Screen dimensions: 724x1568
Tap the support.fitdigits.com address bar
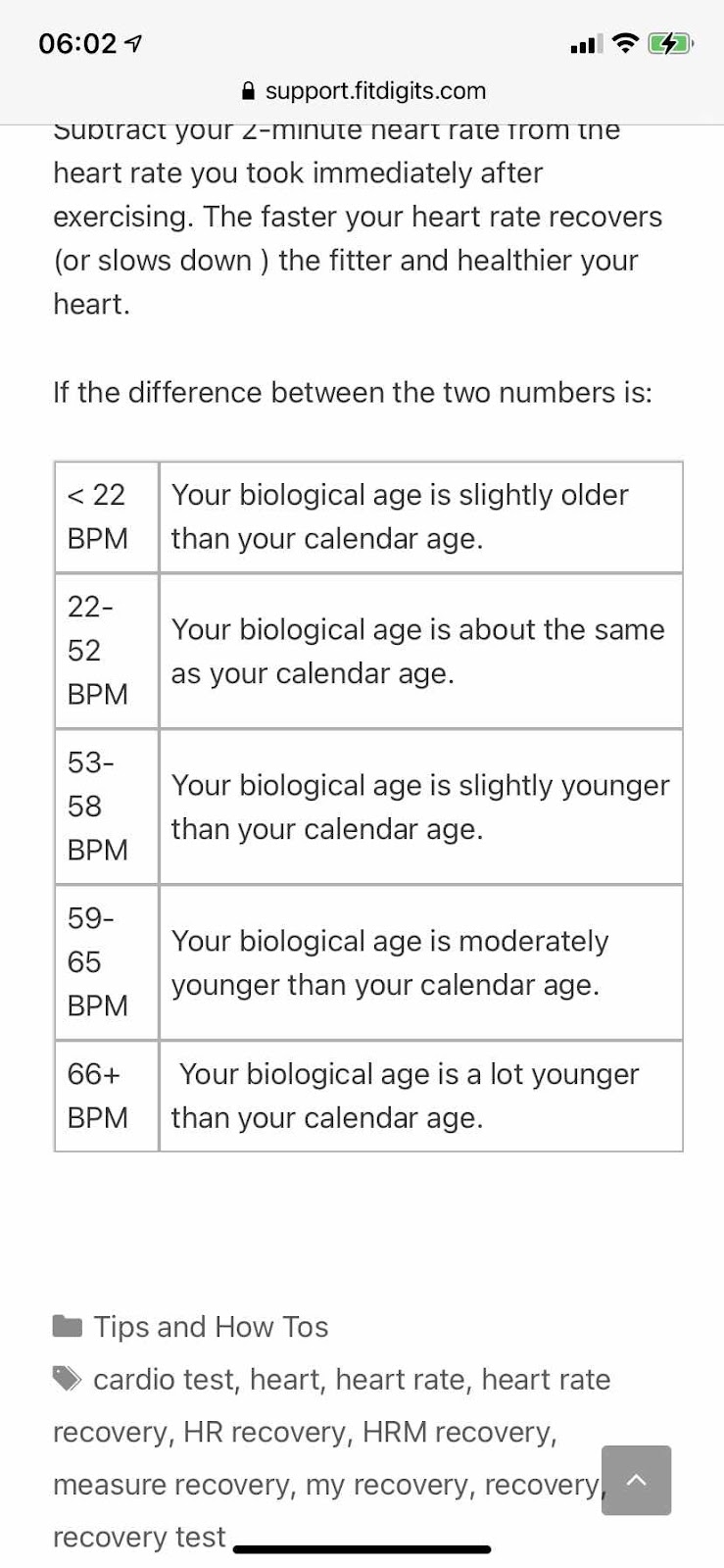(362, 91)
